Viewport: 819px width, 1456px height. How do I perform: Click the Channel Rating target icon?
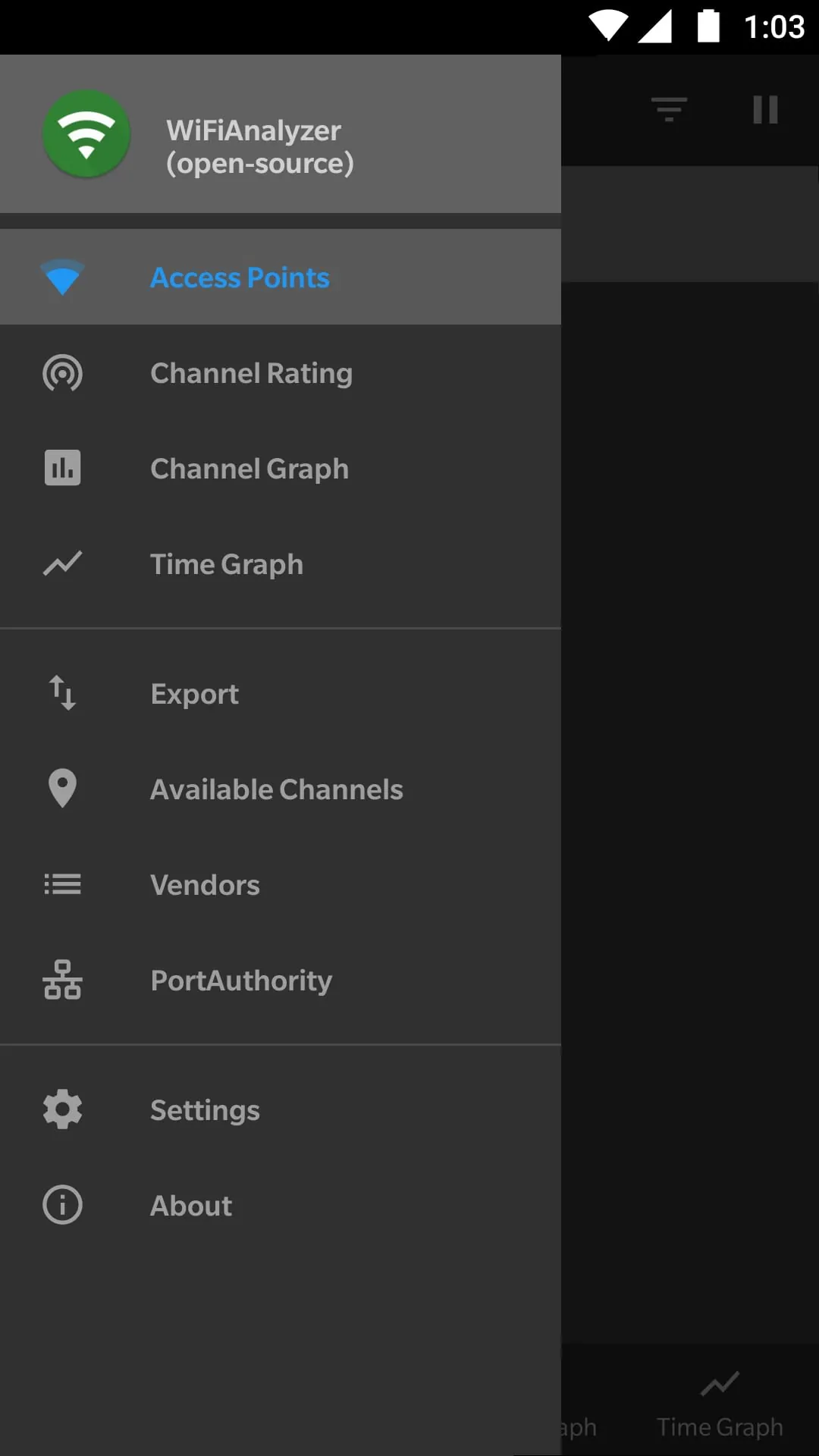(x=62, y=373)
